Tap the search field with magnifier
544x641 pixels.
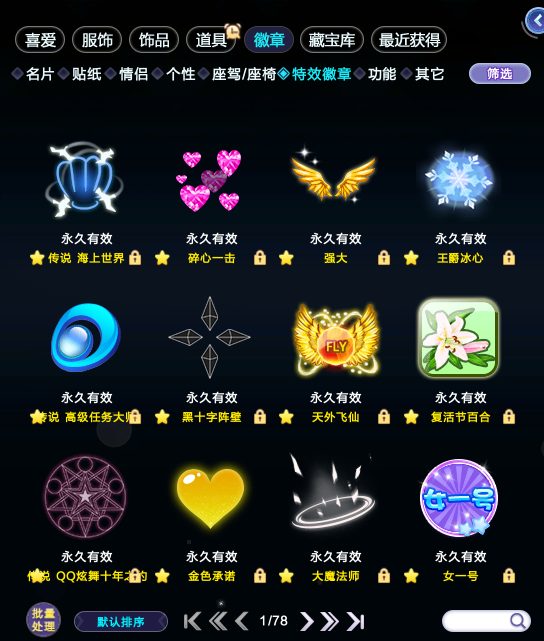coord(486,621)
